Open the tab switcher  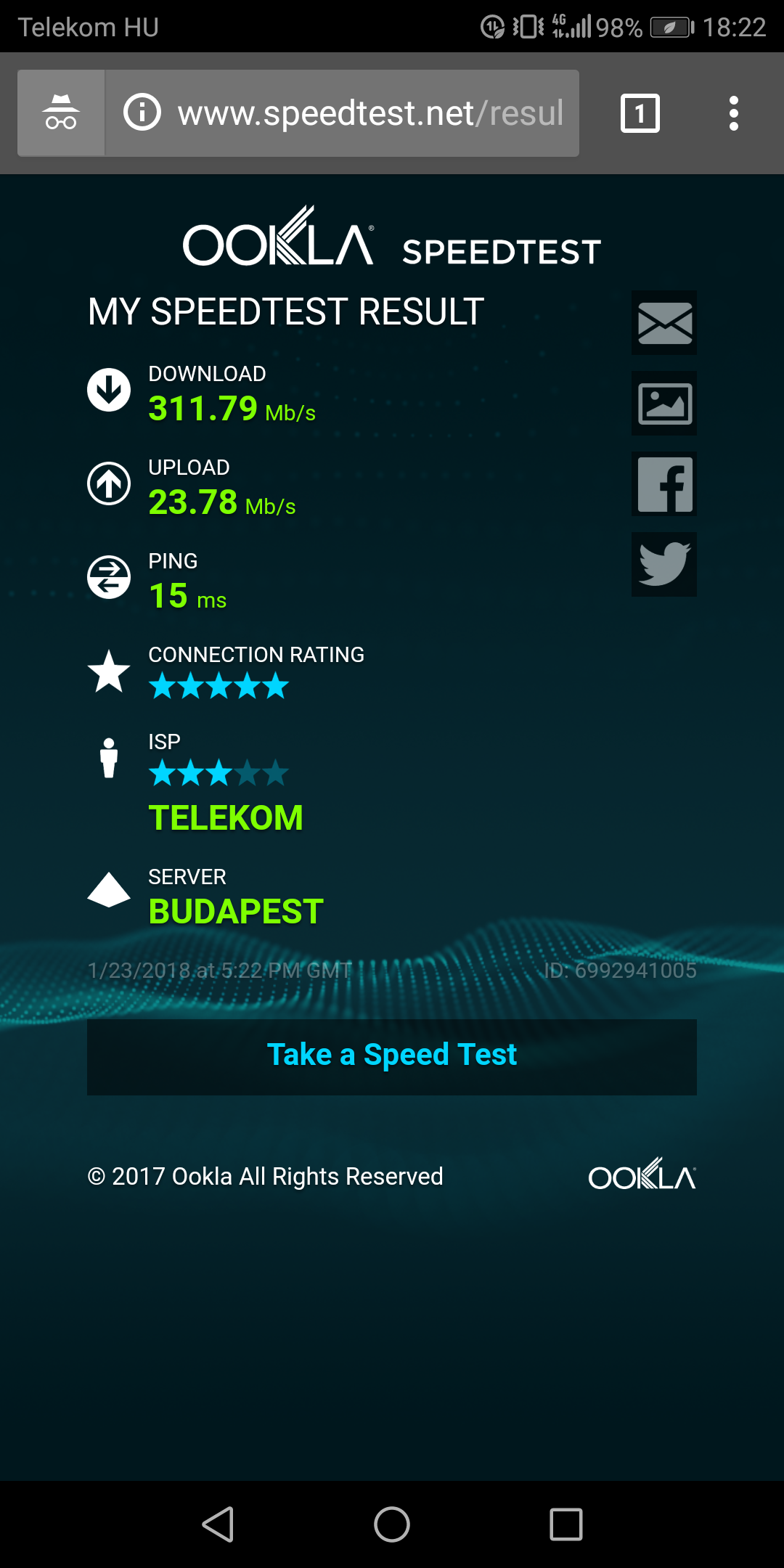coord(640,113)
